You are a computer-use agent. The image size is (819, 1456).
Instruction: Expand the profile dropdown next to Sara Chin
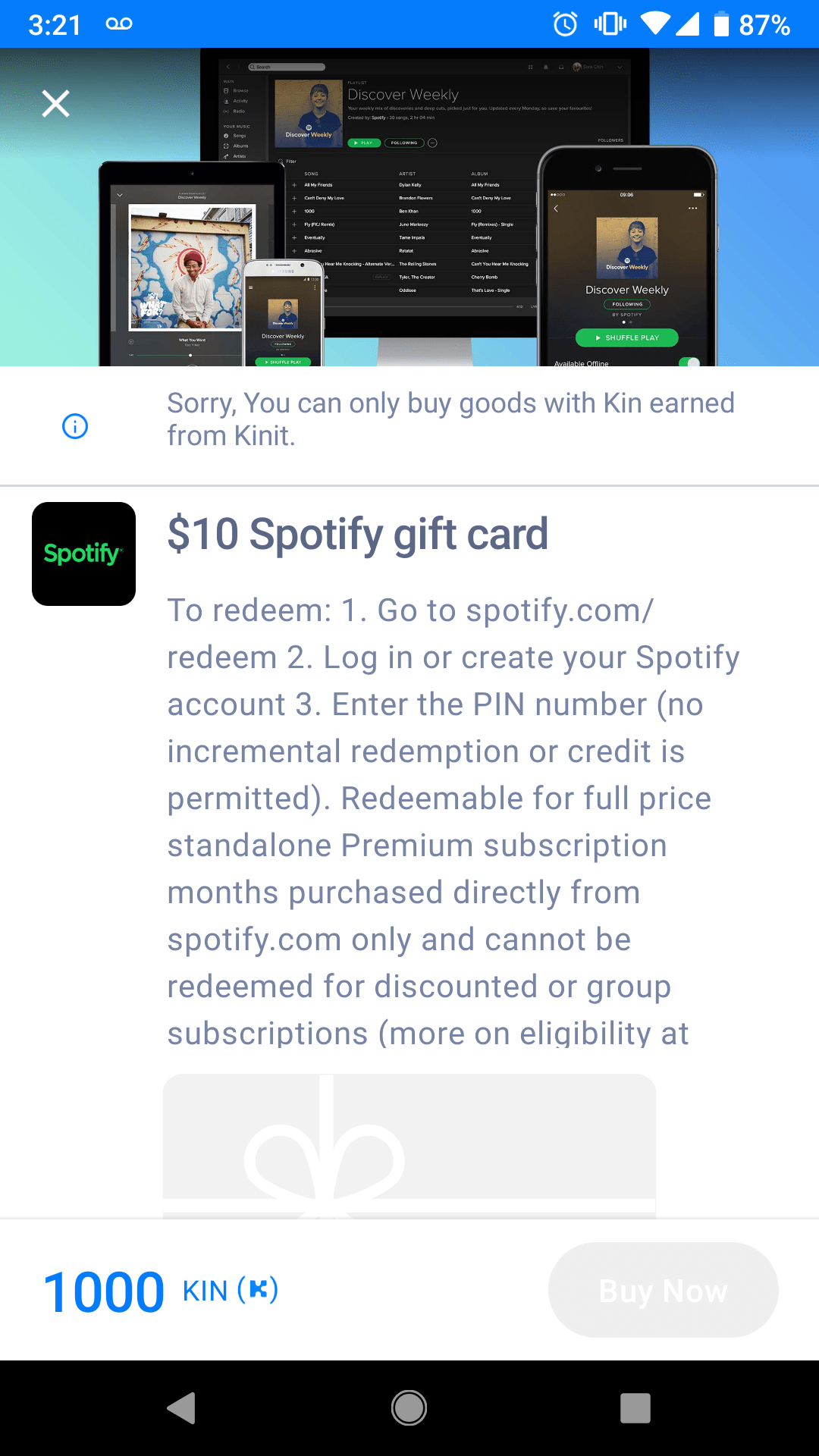point(620,67)
